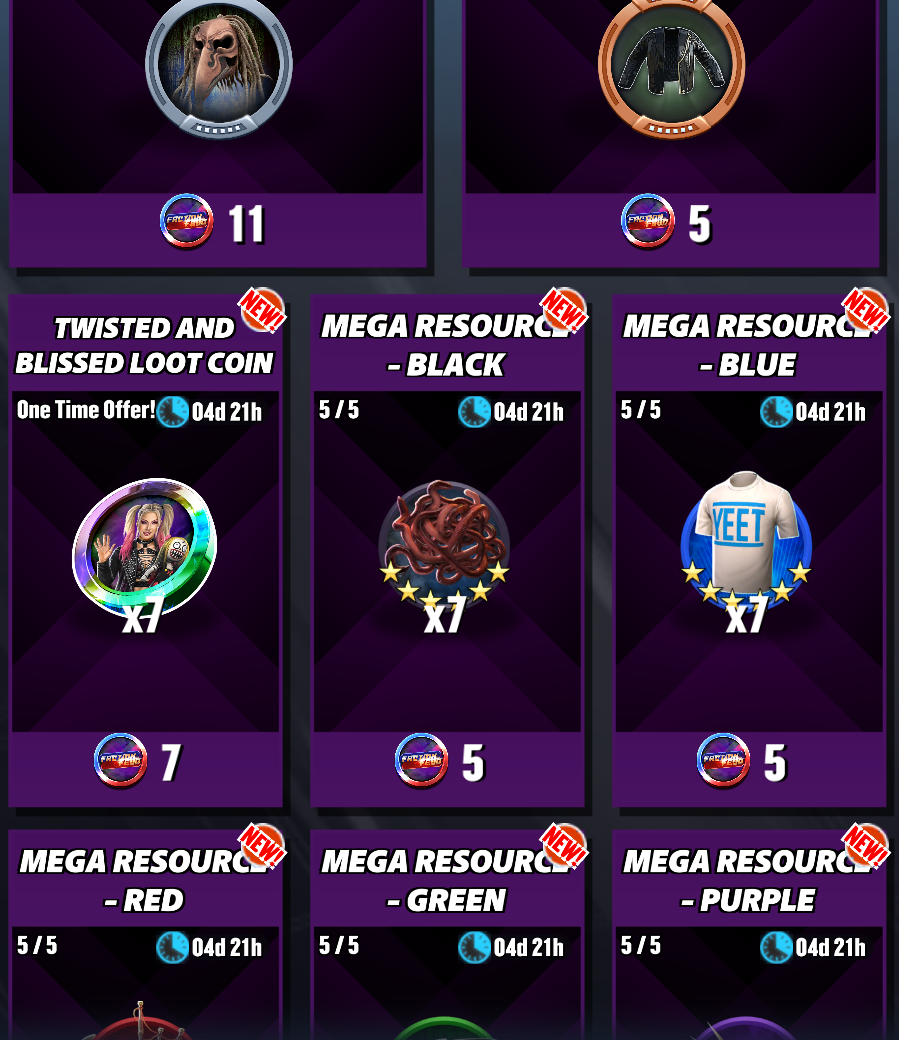Open Twisted and Blissed Loot Coin offer
The height and width of the screenshot is (1040, 899).
(x=145, y=560)
